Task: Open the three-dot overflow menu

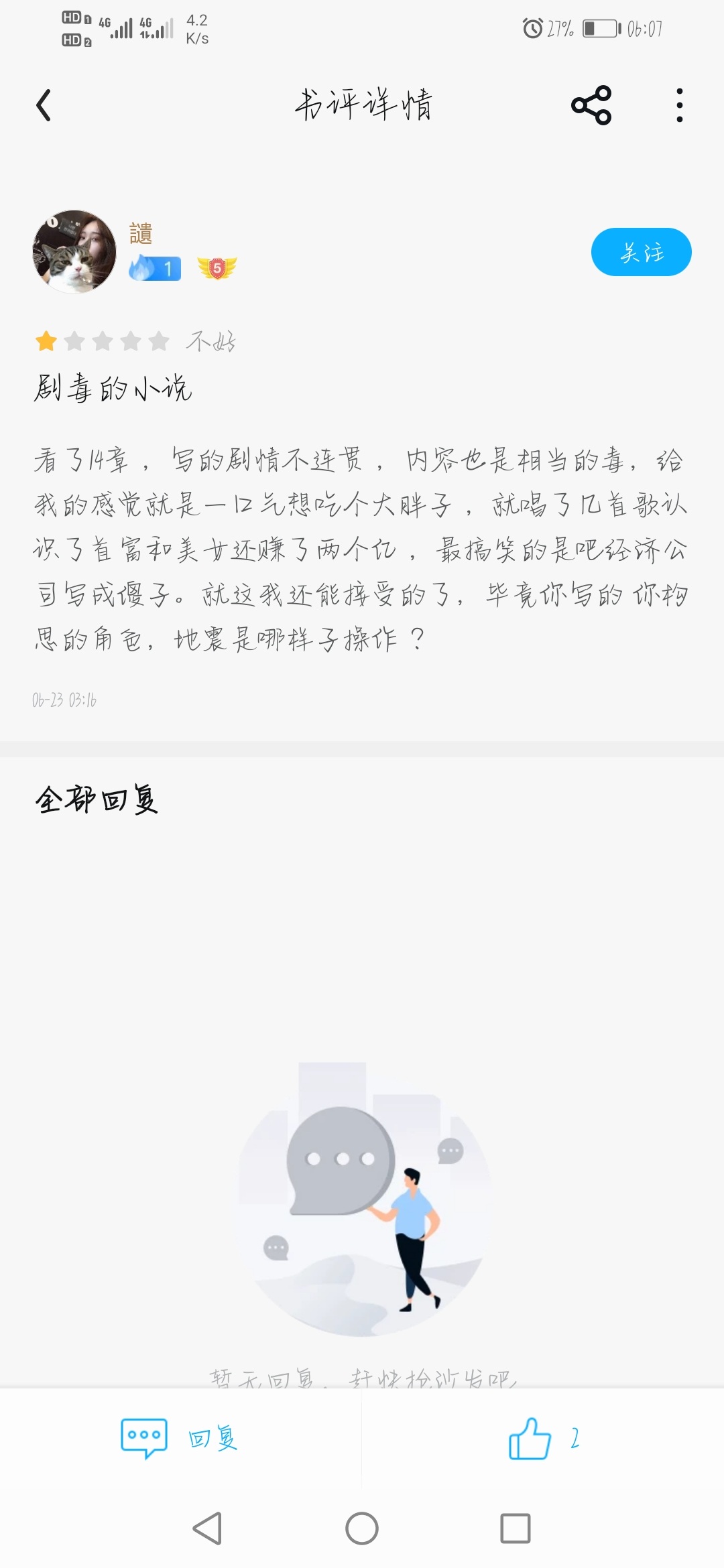Action: click(x=680, y=105)
